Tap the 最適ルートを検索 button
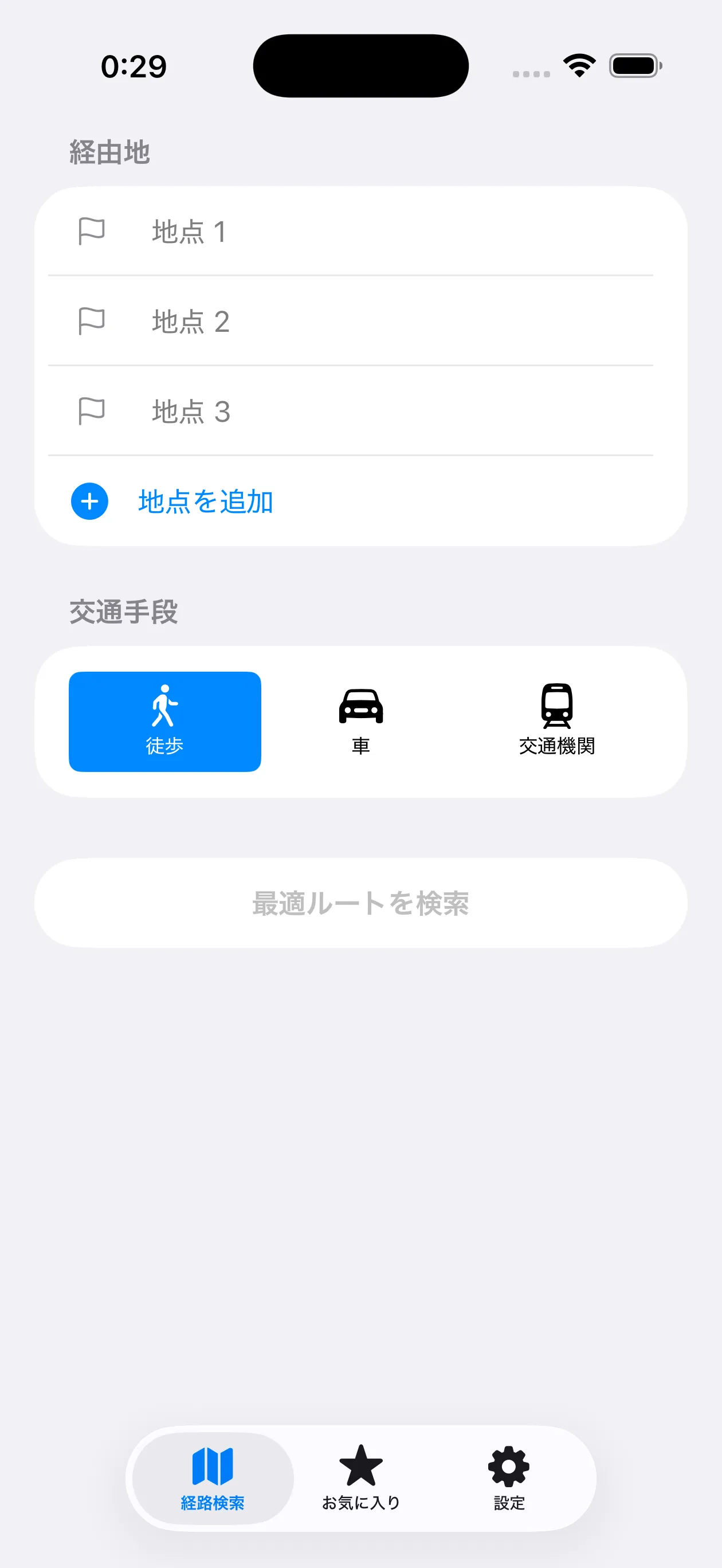The width and height of the screenshot is (722, 1568). tap(361, 903)
